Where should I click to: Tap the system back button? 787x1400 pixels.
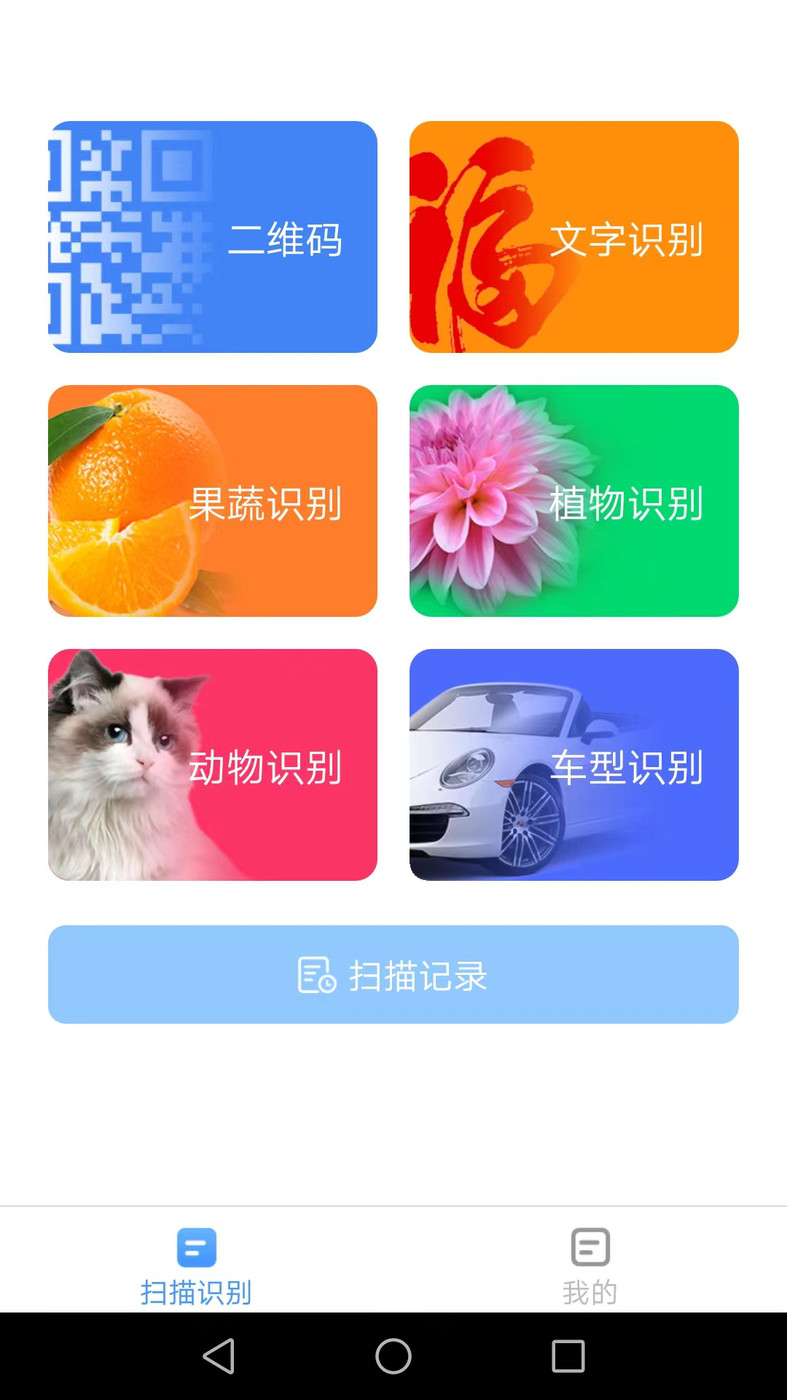218,1356
